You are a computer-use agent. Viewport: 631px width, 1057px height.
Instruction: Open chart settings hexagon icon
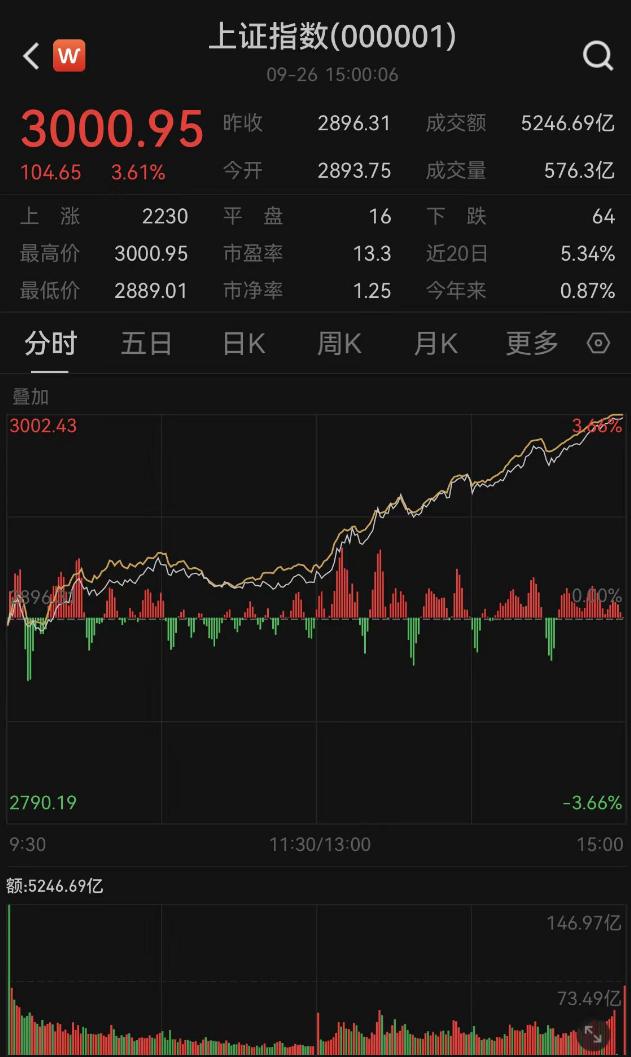598,344
